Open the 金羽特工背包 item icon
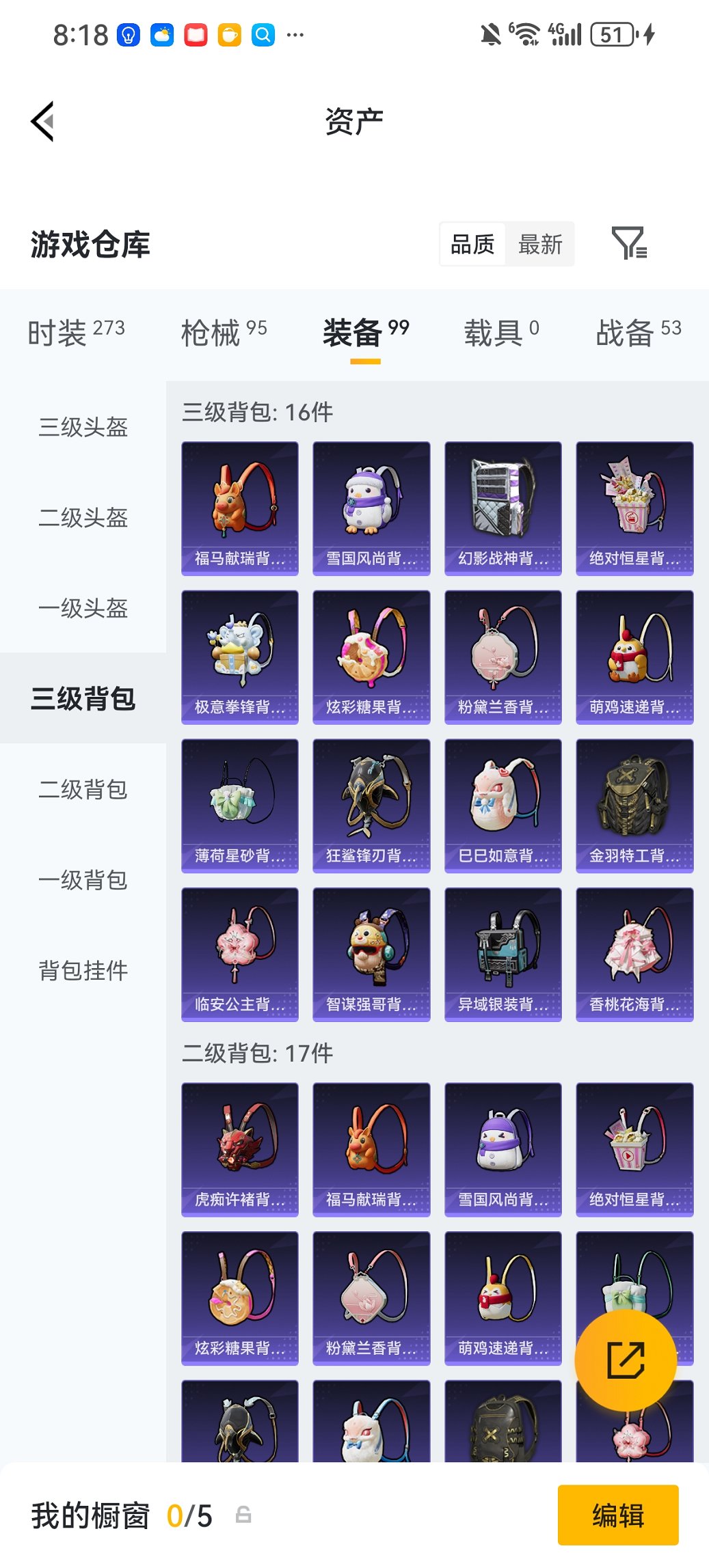Viewport: 709px width, 1568px height. (x=634, y=805)
